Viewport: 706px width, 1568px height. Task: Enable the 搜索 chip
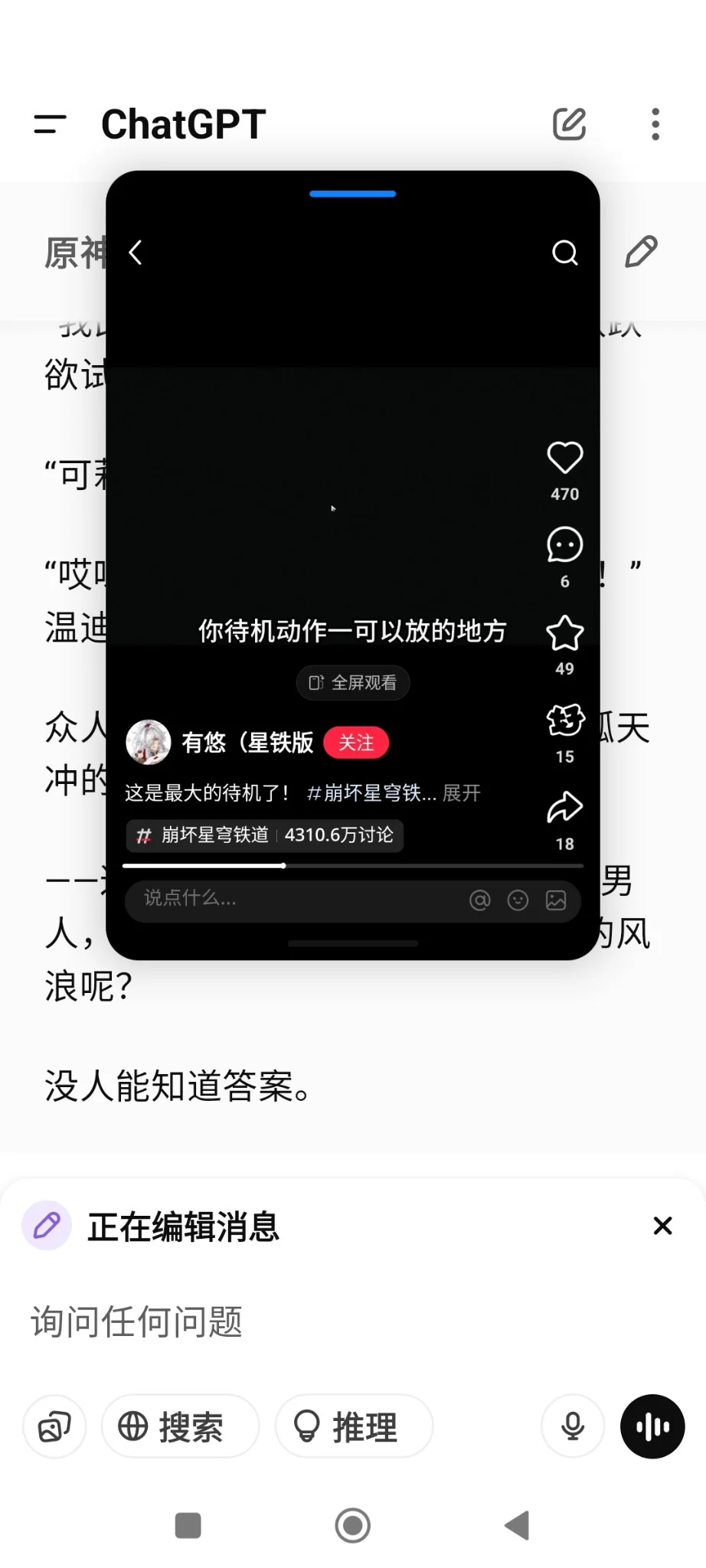[181, 1426]
